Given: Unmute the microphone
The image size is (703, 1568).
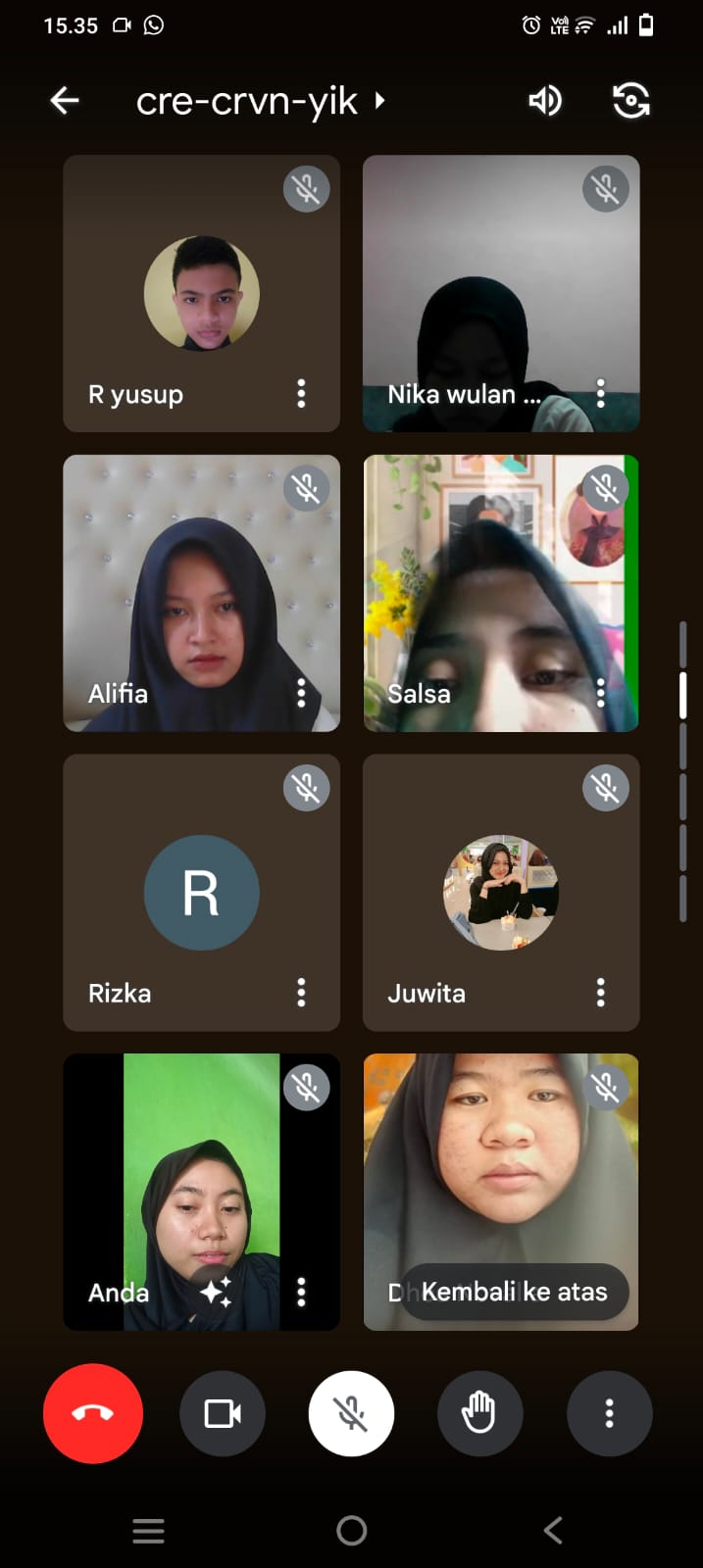Looking at the screenshot, I should 351,1413.
